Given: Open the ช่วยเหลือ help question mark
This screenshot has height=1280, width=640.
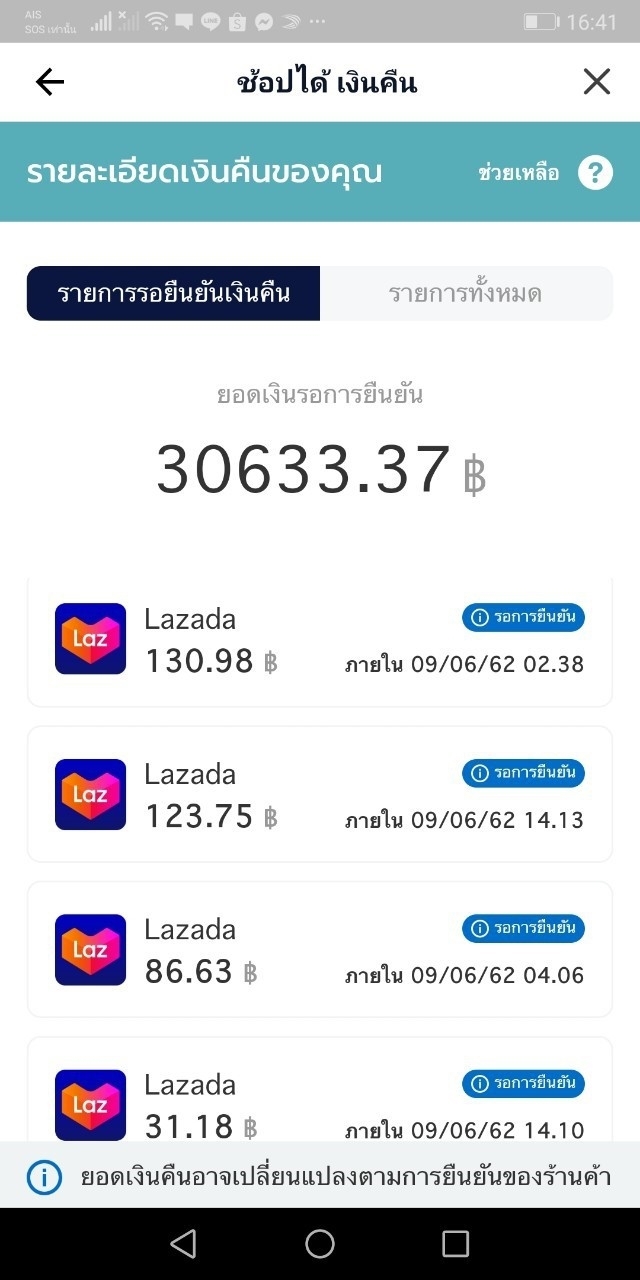Looking at the screenshot, I should pyautogui.click(x=596, y=173).
